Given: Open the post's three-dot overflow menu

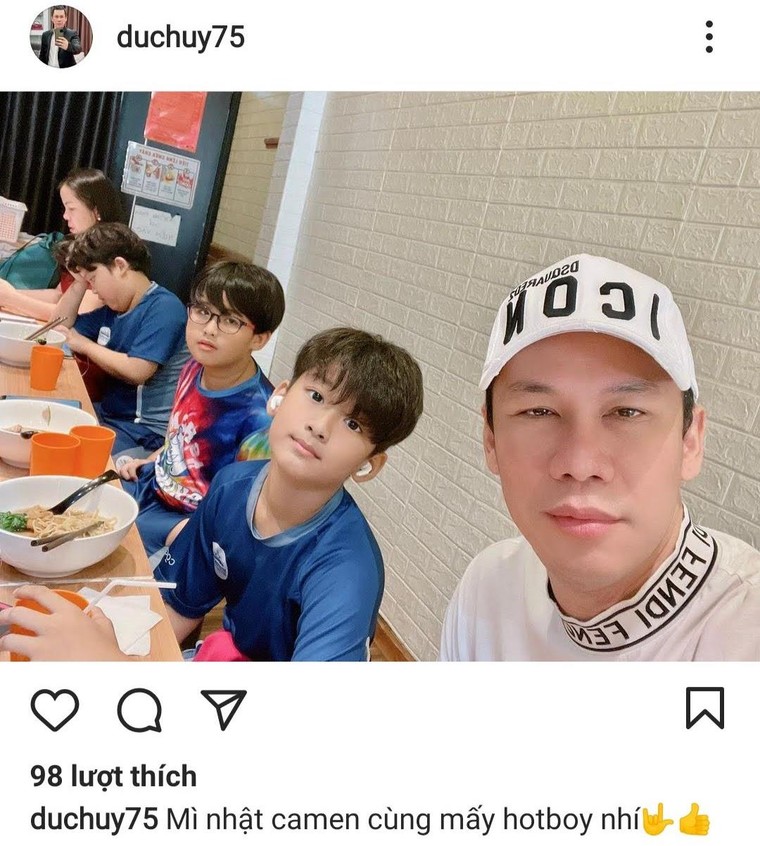Looking at the screenshot, I should click(x=708, y=37).
